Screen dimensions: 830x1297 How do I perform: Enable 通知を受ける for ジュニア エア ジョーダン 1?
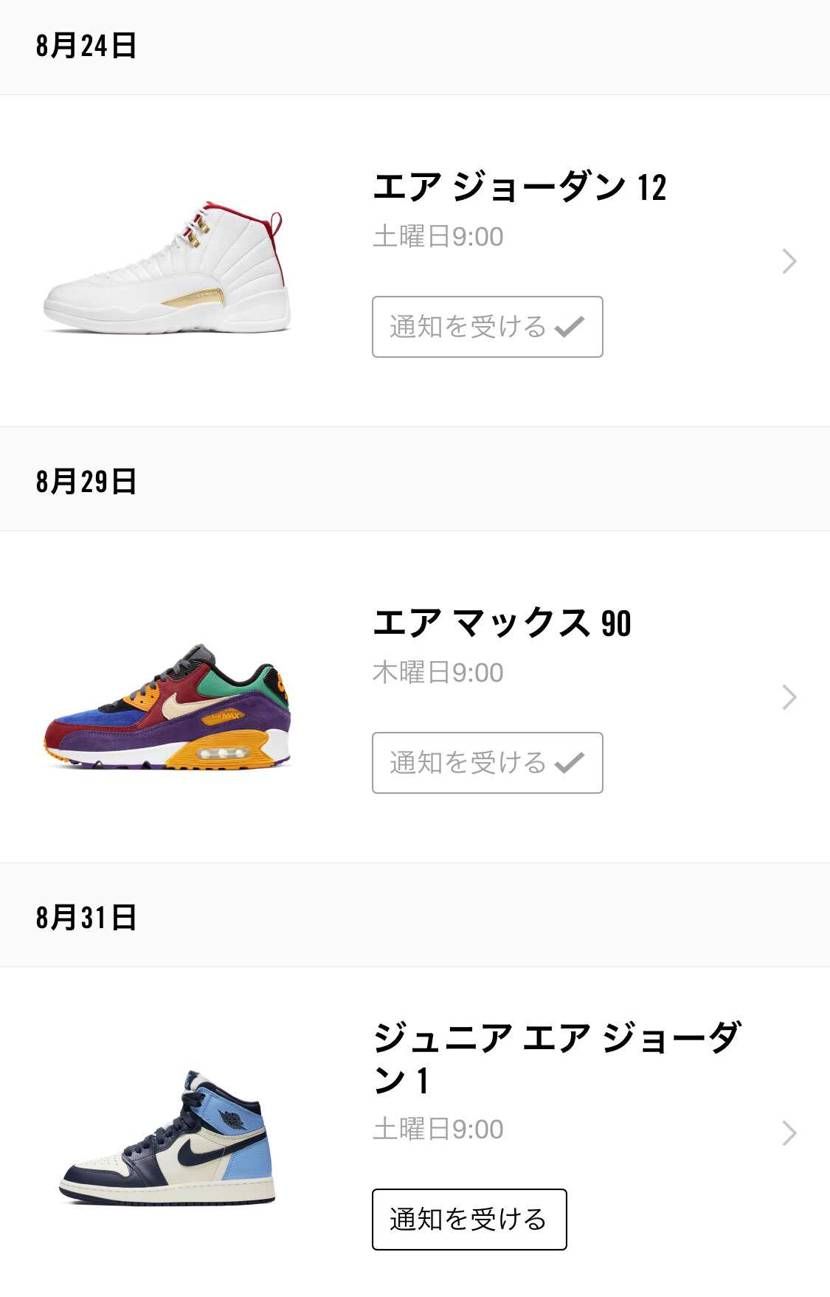(469, 1219)
